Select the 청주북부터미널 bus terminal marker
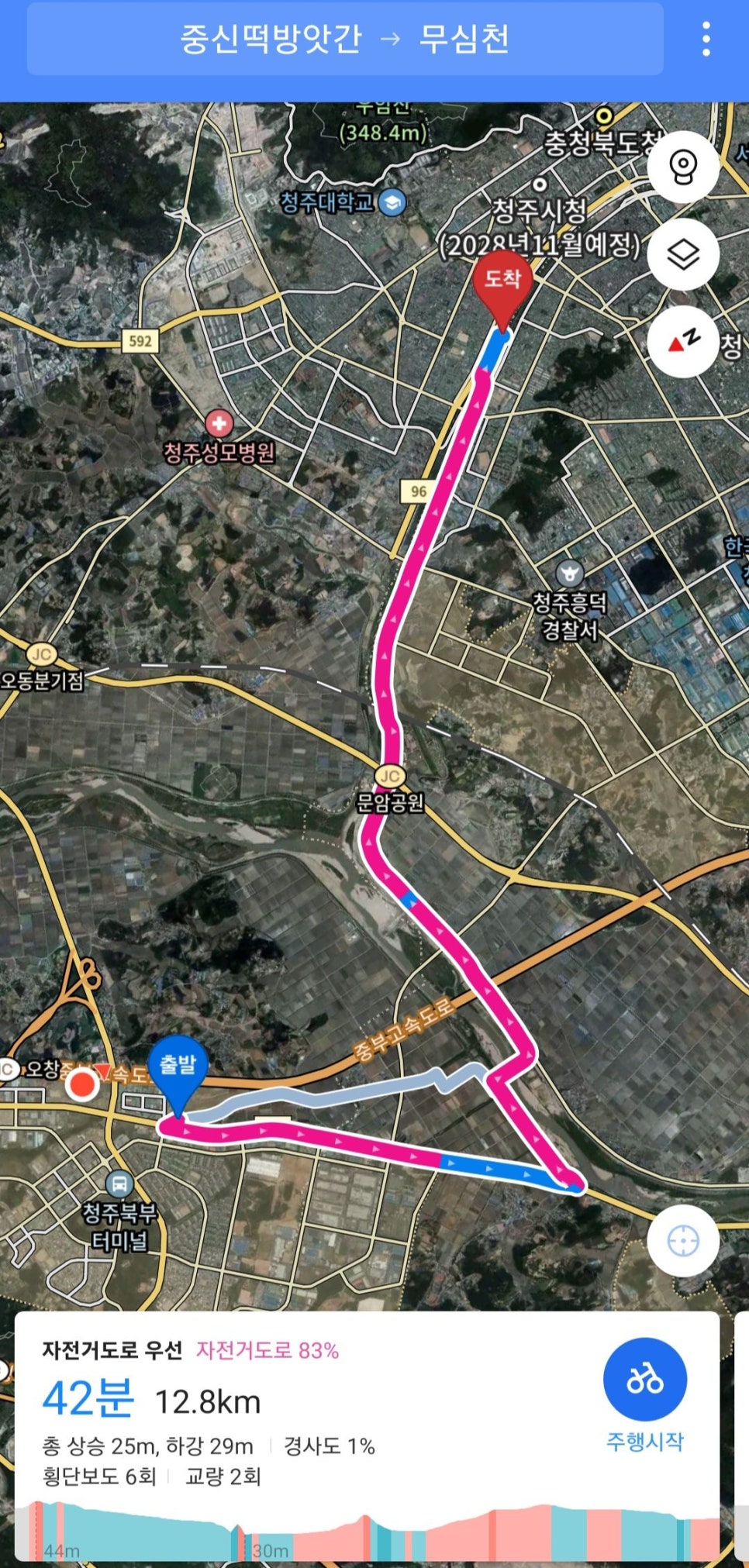This screenshot has height=1568, width=749. point(119,1184)
